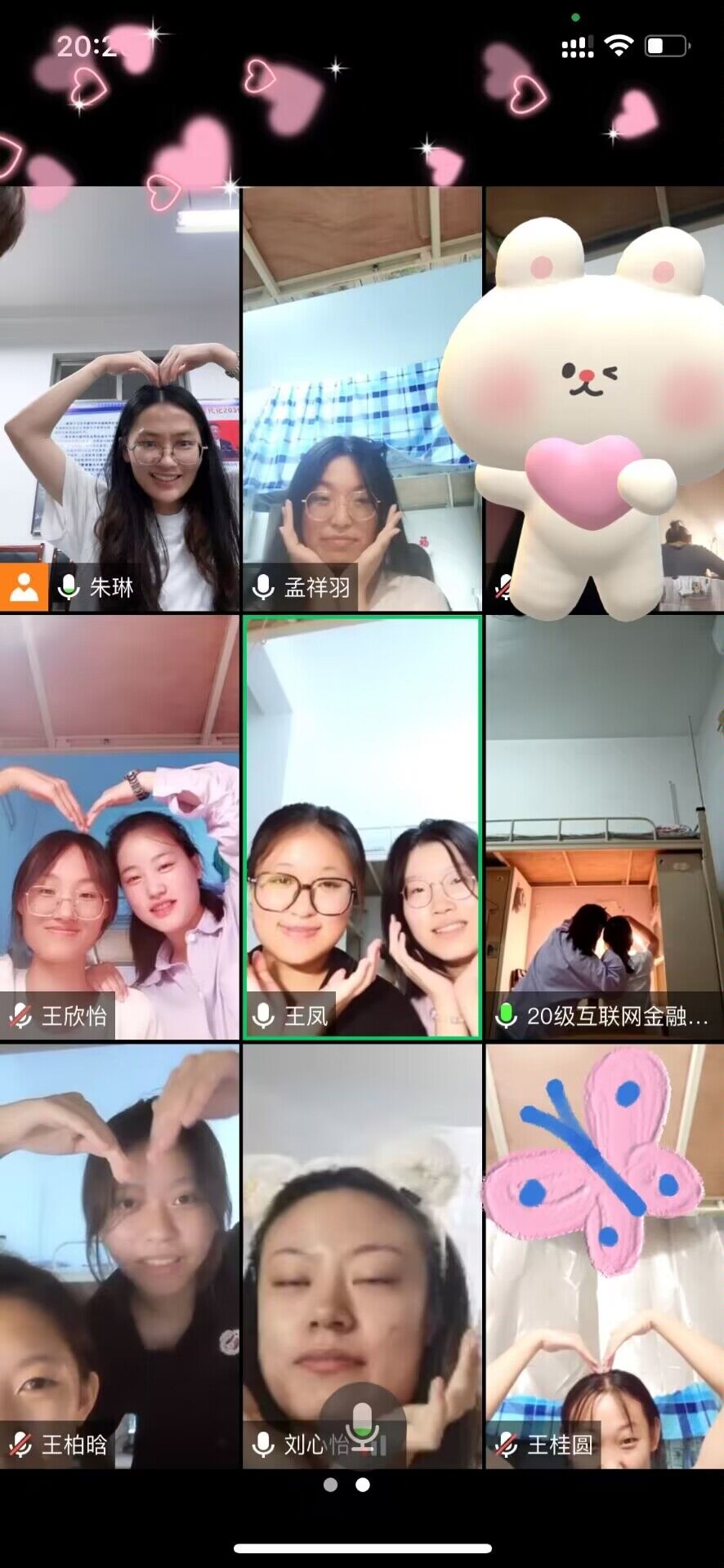This screenshot has height=1568, width=724.
Task: Select 王欣怡's video tile
Action: [x=119, y=826]
